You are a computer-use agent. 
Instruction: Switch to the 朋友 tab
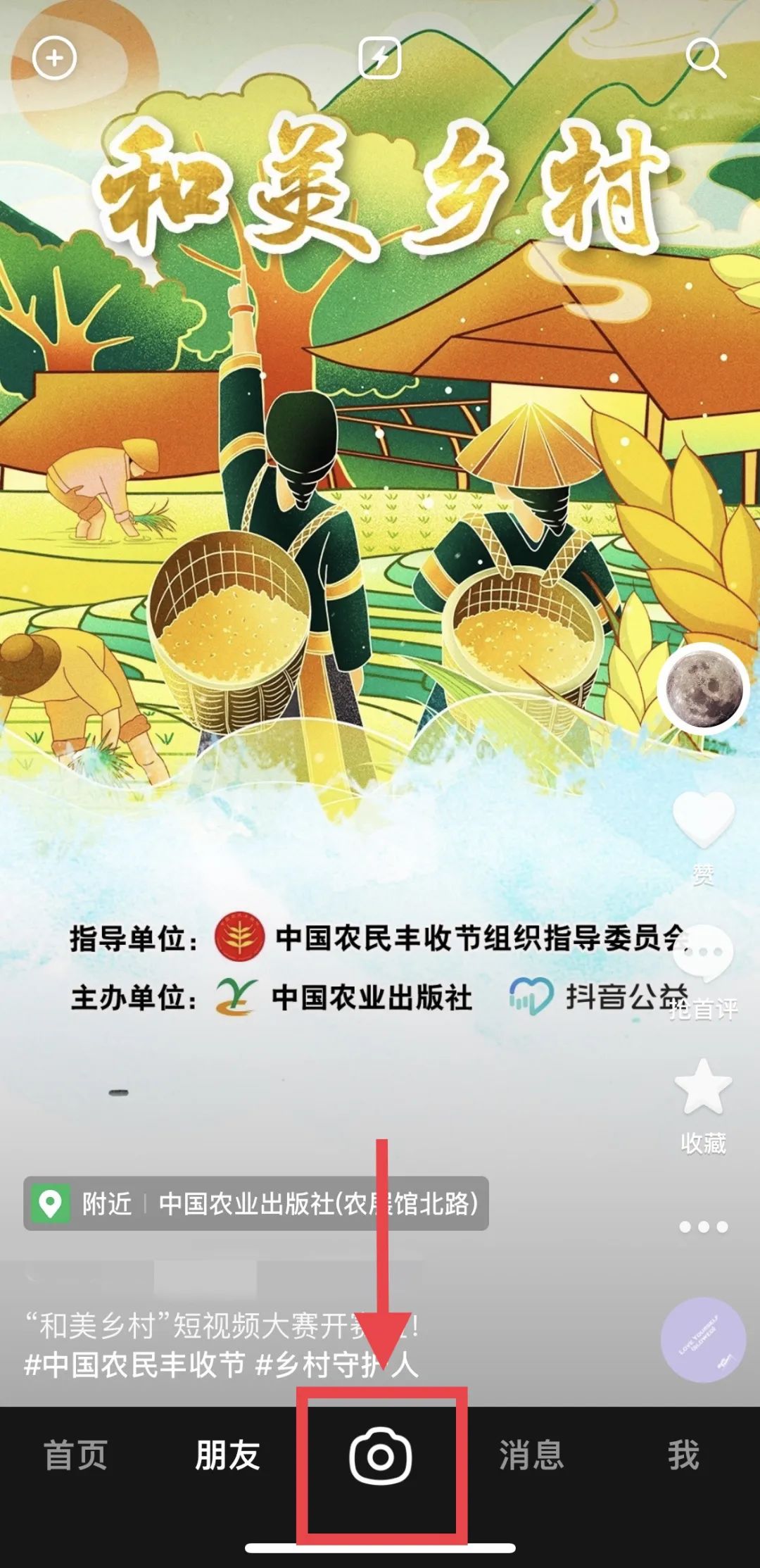tap(227, 1455)
